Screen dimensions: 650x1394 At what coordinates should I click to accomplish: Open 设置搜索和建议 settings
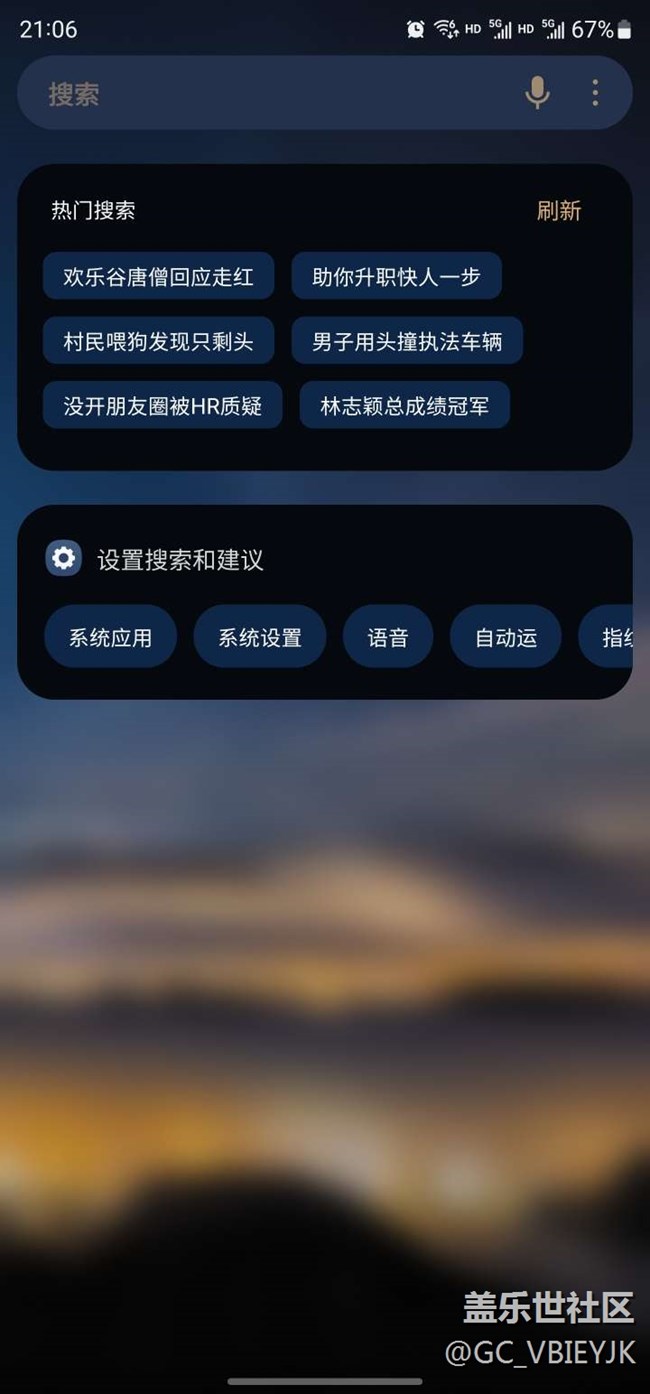click(x=180, y=560)
